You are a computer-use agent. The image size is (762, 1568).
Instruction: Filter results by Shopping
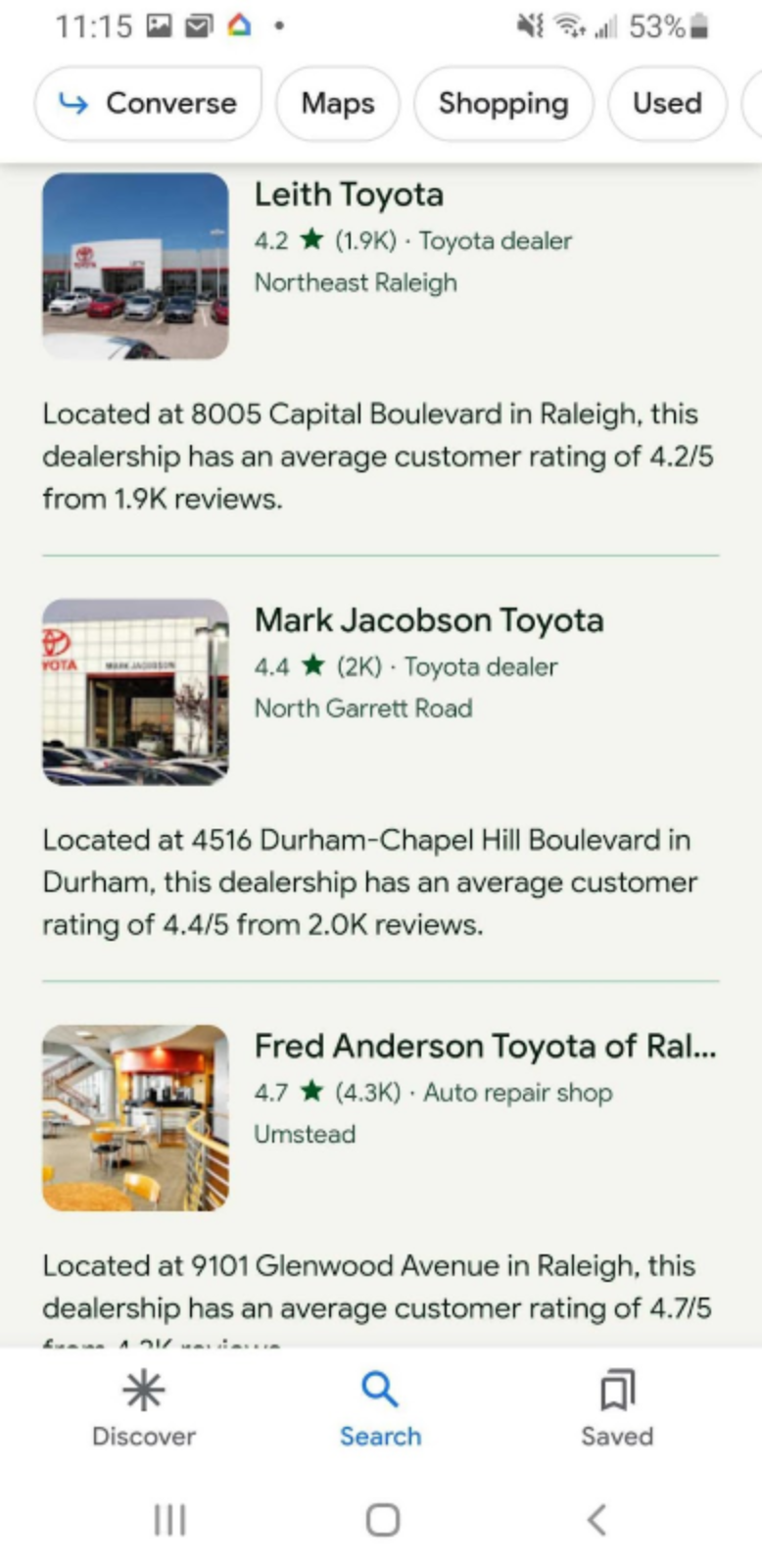coord(503,103)
